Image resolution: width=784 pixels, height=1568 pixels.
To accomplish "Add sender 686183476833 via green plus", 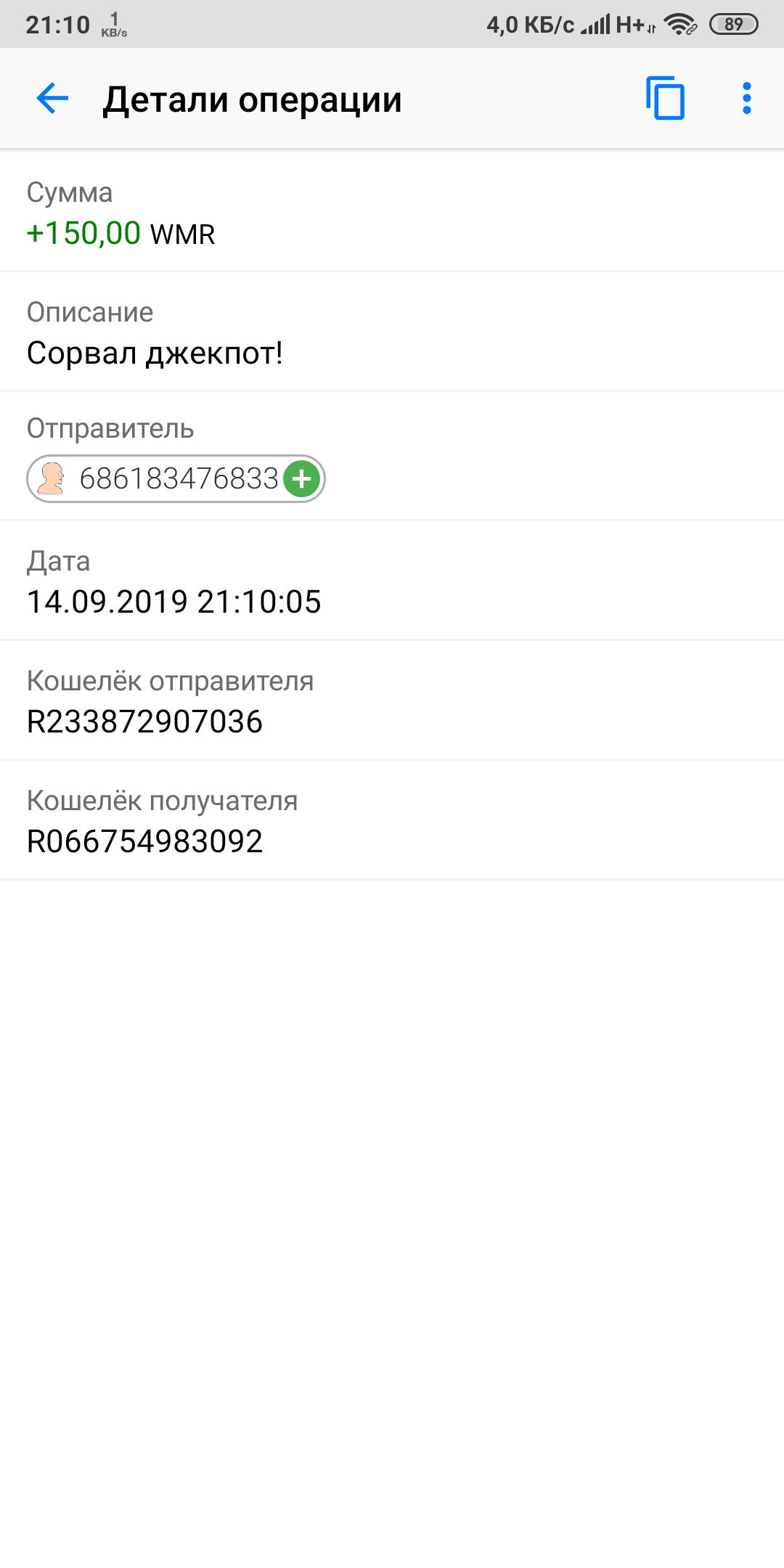I will 302,479.
